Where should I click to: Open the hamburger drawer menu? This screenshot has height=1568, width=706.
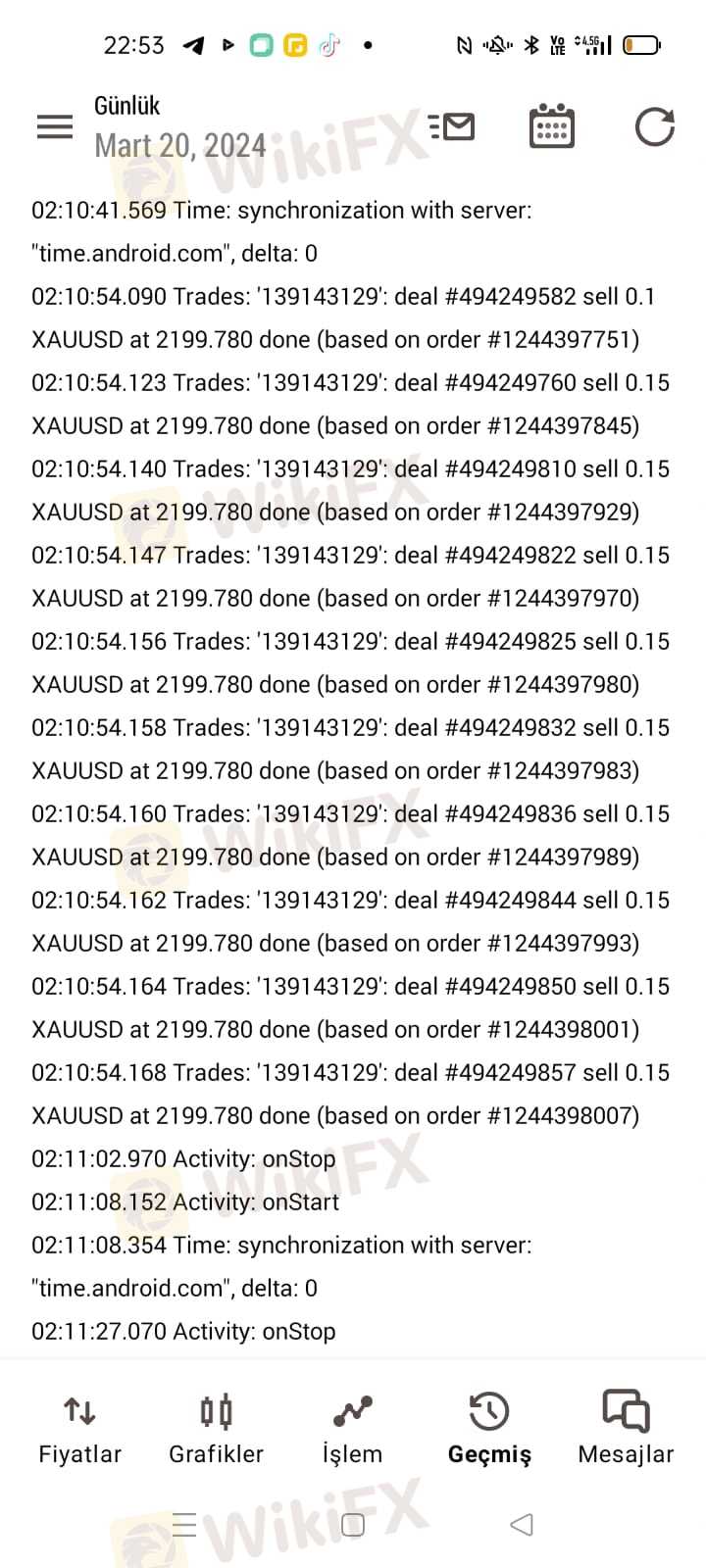(55, 126)
